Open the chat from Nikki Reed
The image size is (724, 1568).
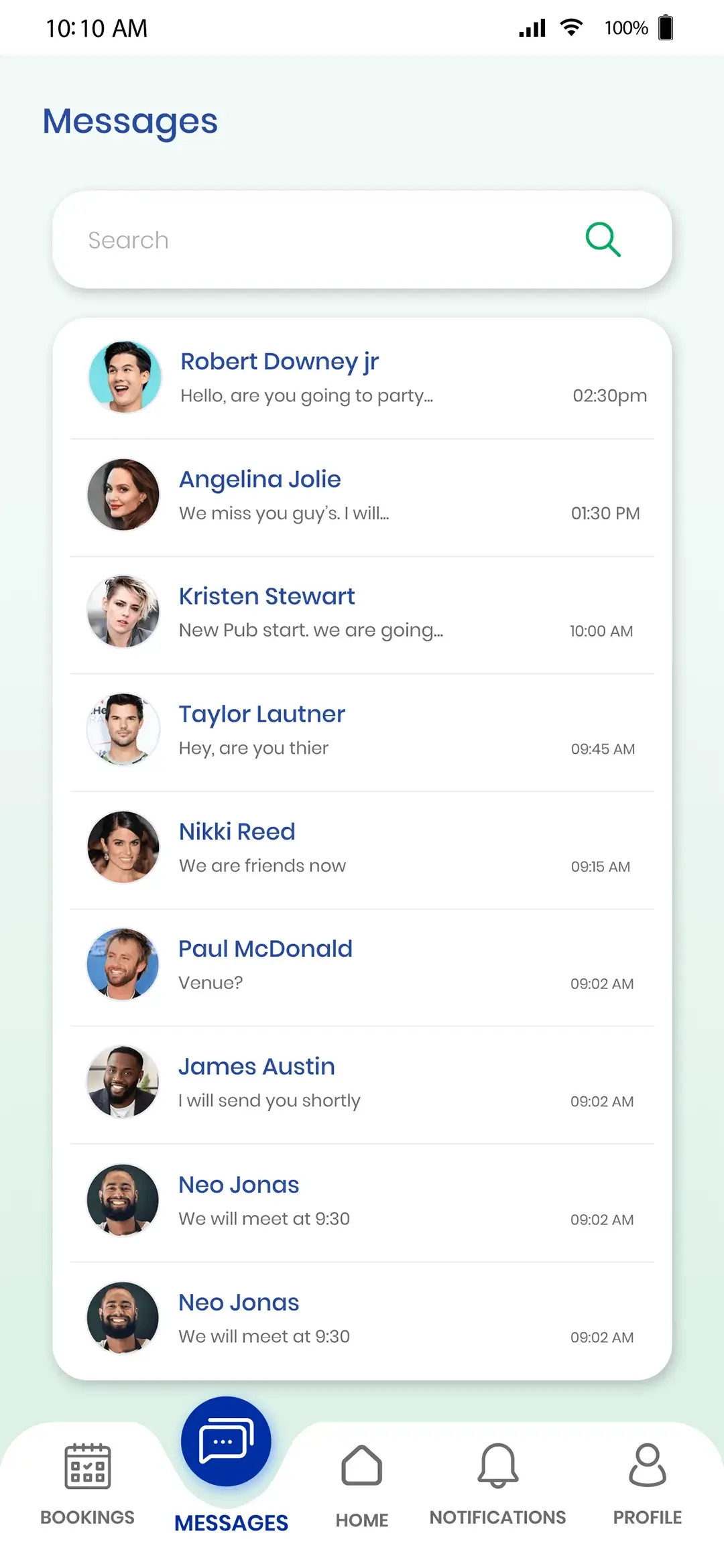[362, 847]
